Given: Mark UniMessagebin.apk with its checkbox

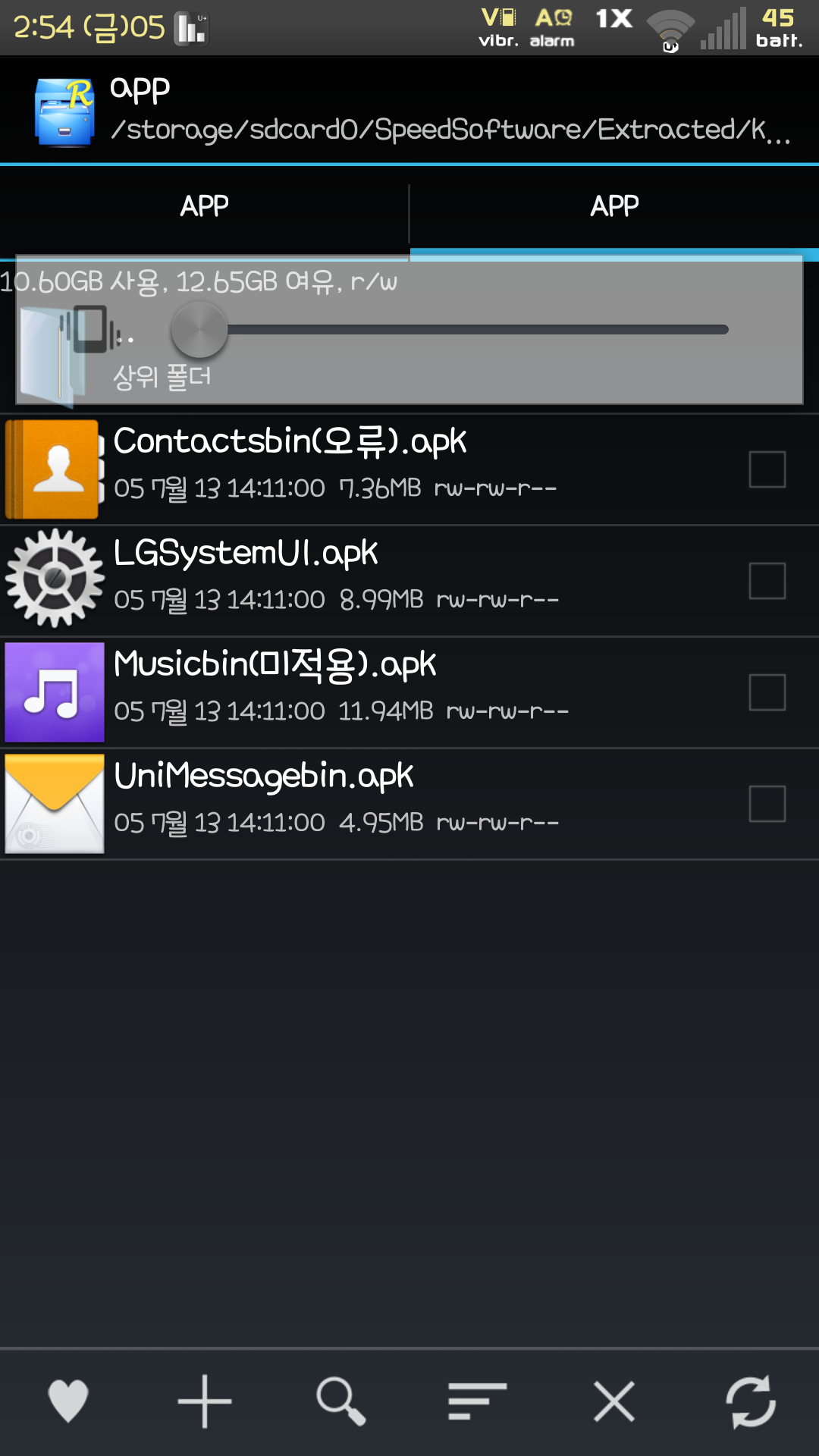Looking at the screenshot, I should [767, 804].
